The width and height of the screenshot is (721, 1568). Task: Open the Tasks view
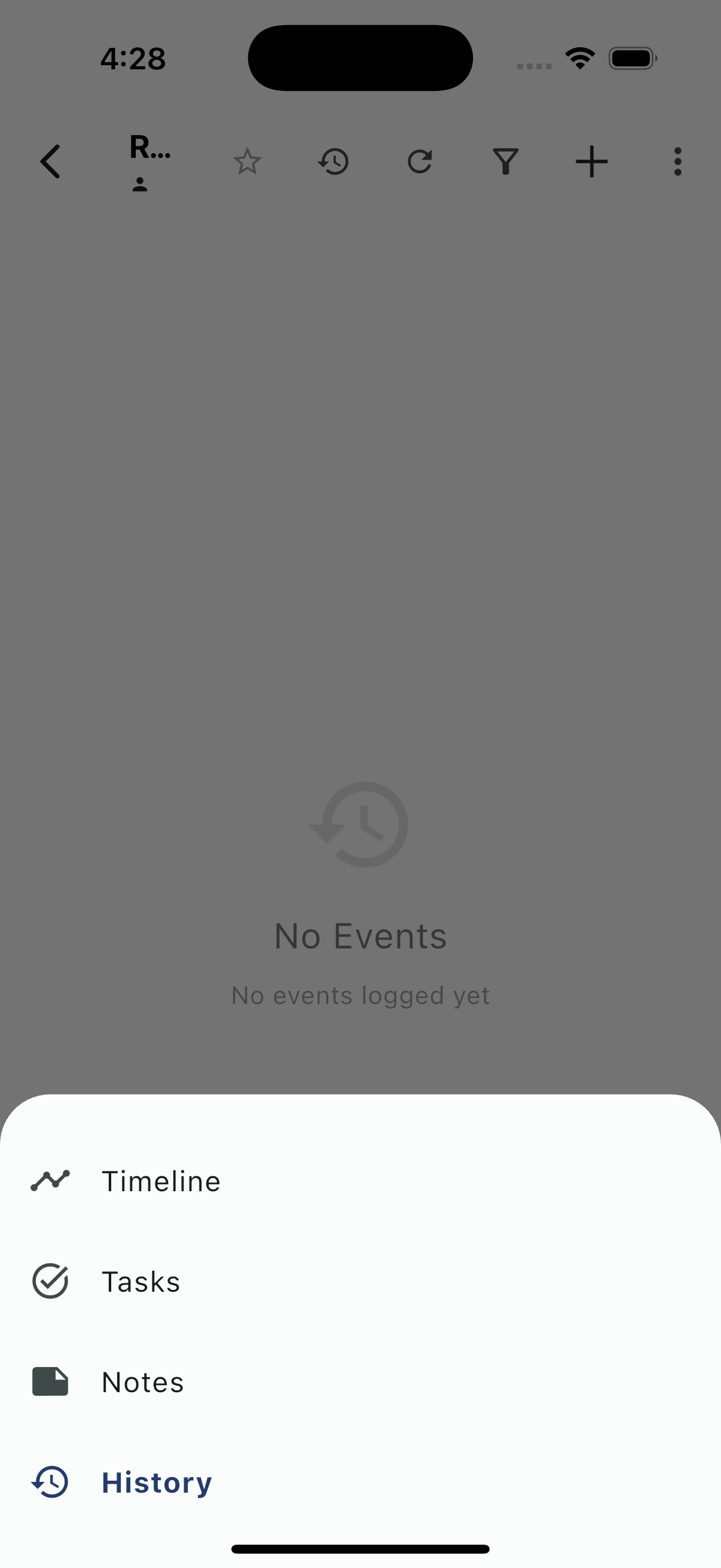tap(140, 1282)
